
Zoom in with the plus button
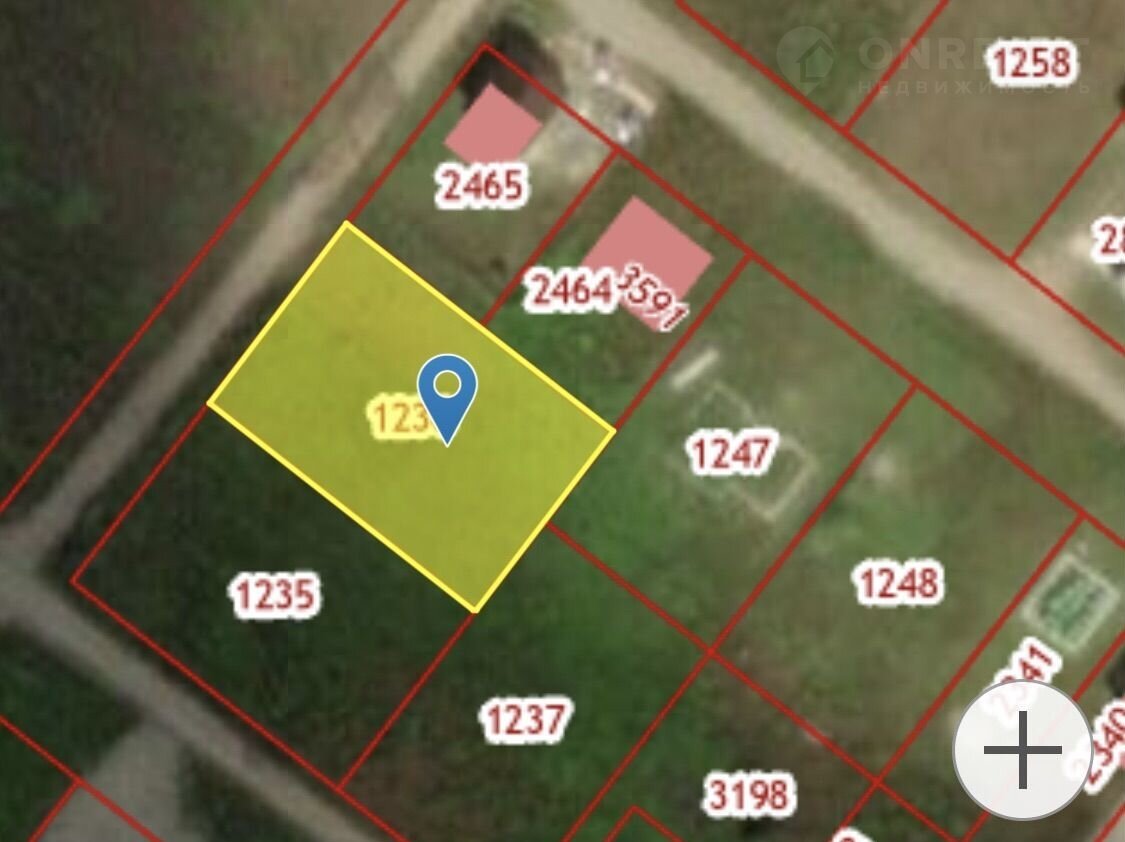click(1022, 751)
